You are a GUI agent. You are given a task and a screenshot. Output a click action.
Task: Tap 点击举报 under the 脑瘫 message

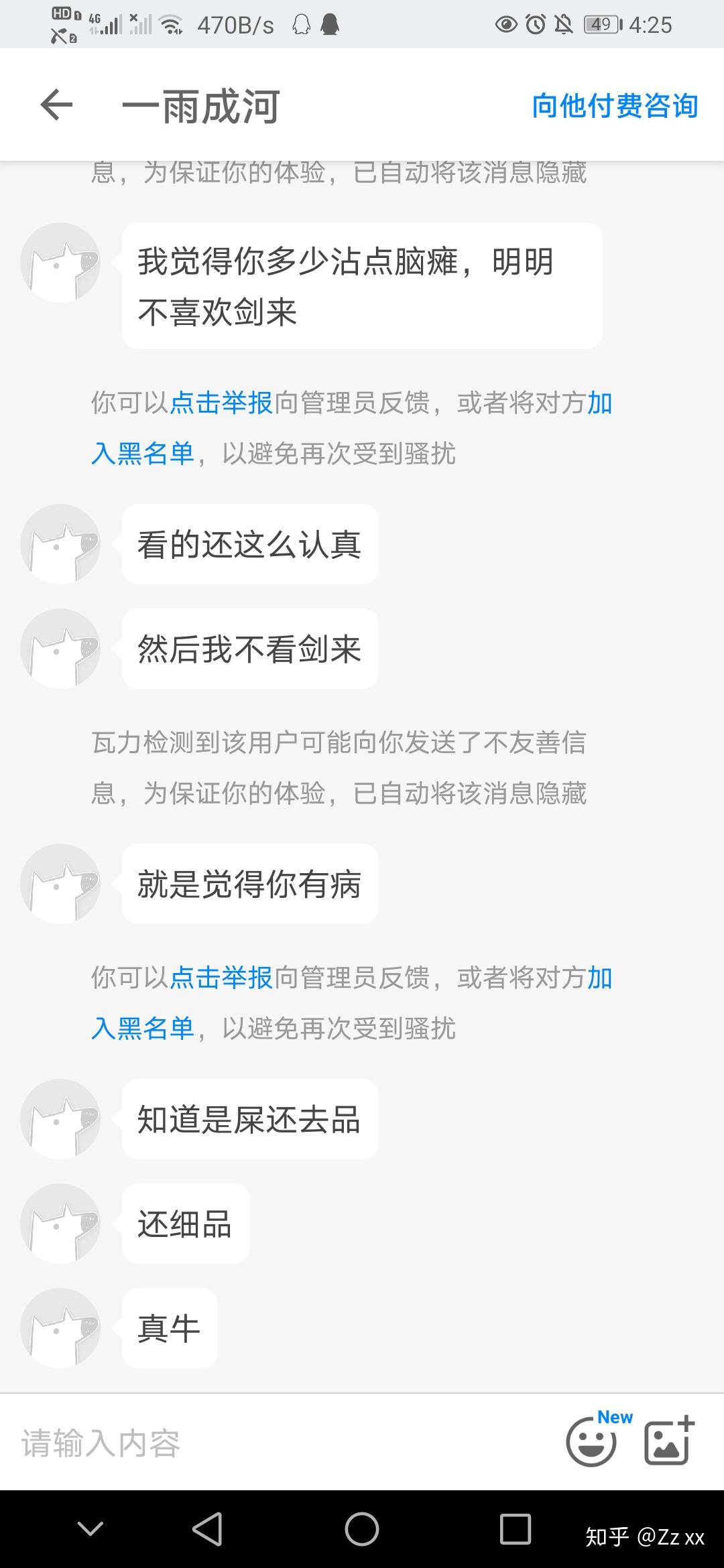point(221,403)
